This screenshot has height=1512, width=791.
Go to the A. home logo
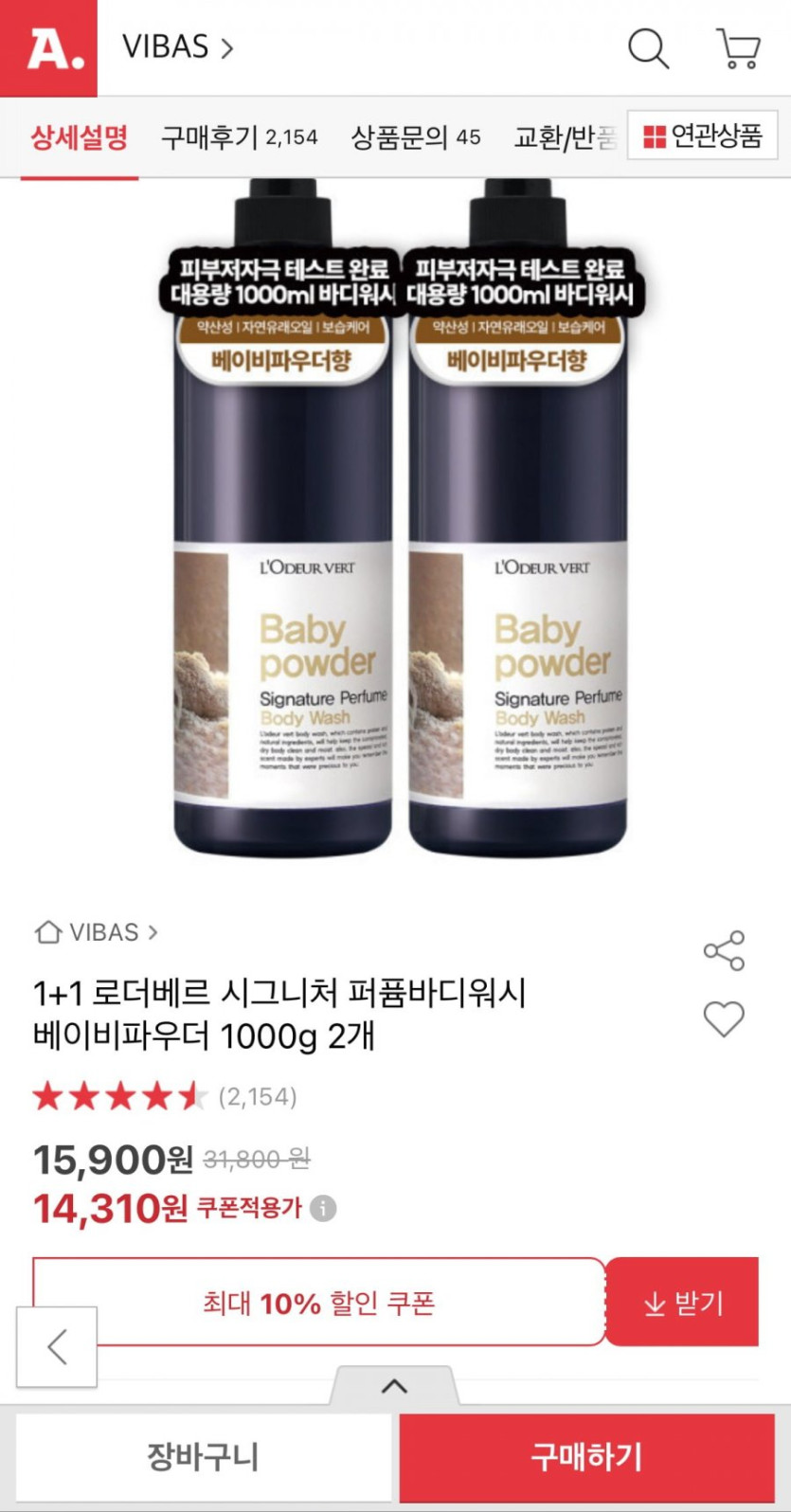coord(48,48)
